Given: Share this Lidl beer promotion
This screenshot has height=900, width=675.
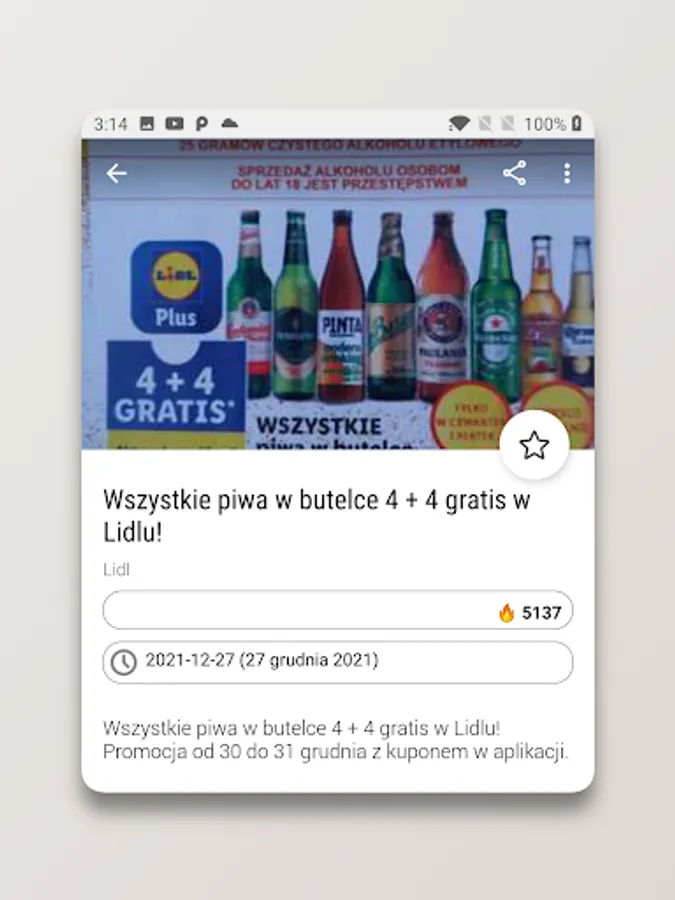Looking at the screenshot, I should (514, 173).
